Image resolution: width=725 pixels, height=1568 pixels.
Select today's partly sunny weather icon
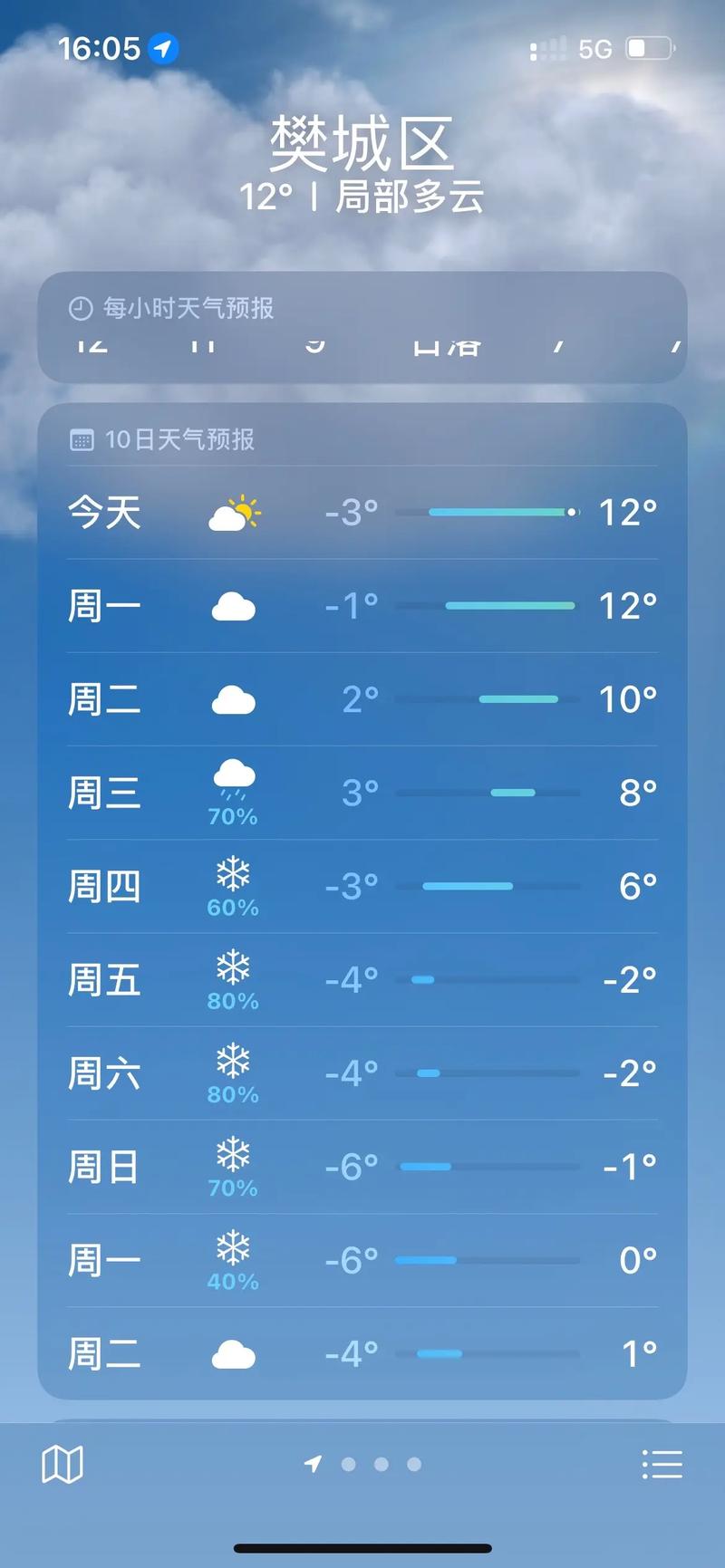tap(236, 512)
